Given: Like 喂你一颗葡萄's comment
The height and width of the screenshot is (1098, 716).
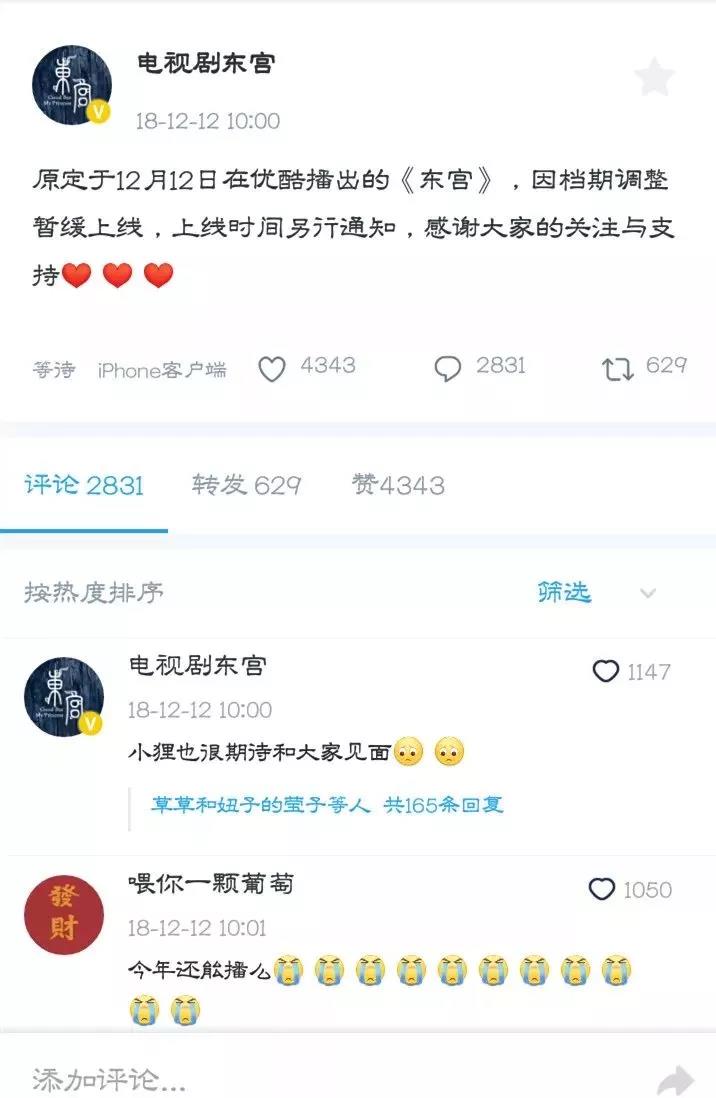Looking at the screenshot, I should click(x=602, y=889).
